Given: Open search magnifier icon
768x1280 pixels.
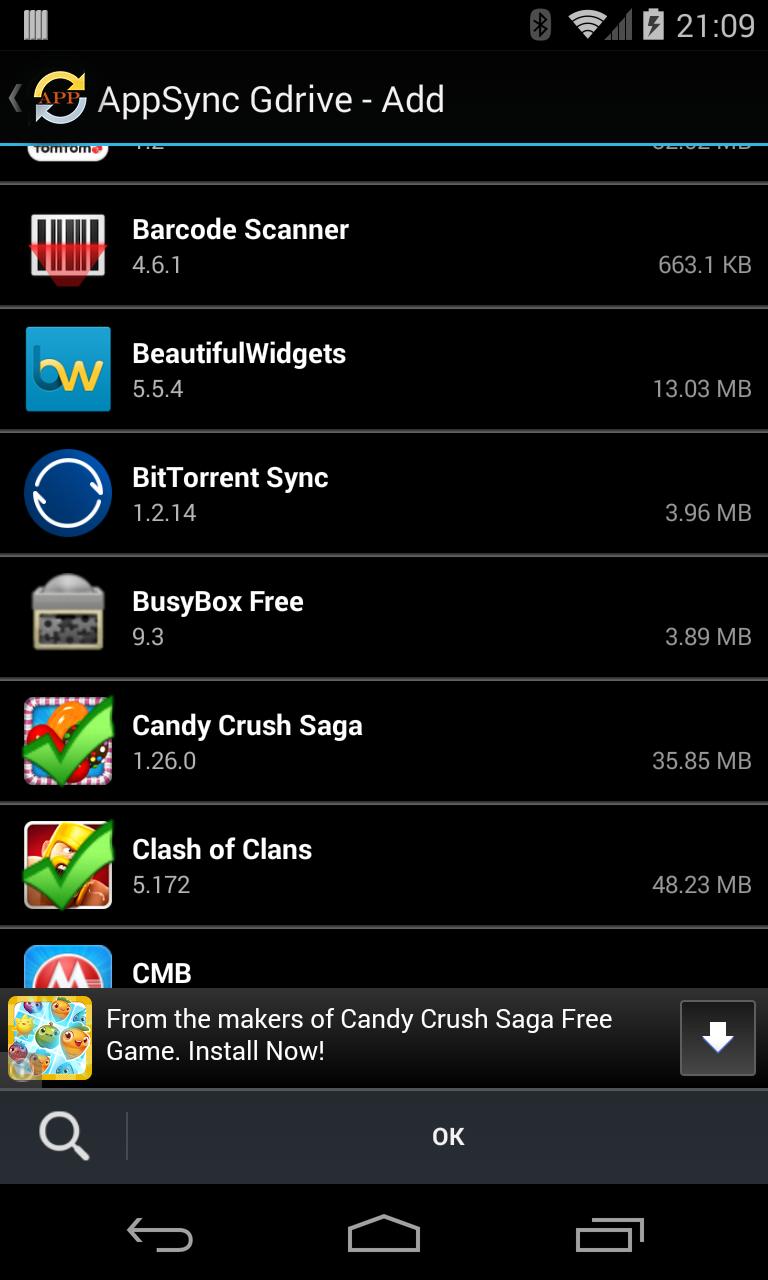Looking at the screenshot, I should (63, 1136).
